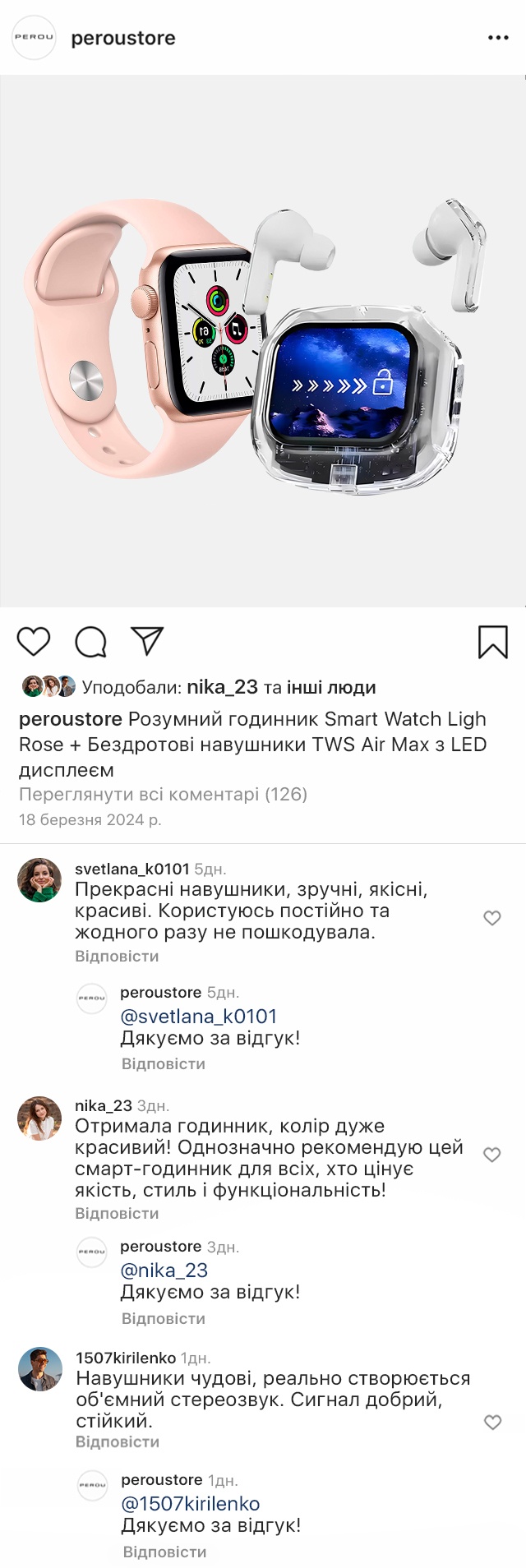Image resolution: width=526 pixels, height=1568 pixels.
Task: Open the @nika_23 mention link
Action: tap(164, 1271)
